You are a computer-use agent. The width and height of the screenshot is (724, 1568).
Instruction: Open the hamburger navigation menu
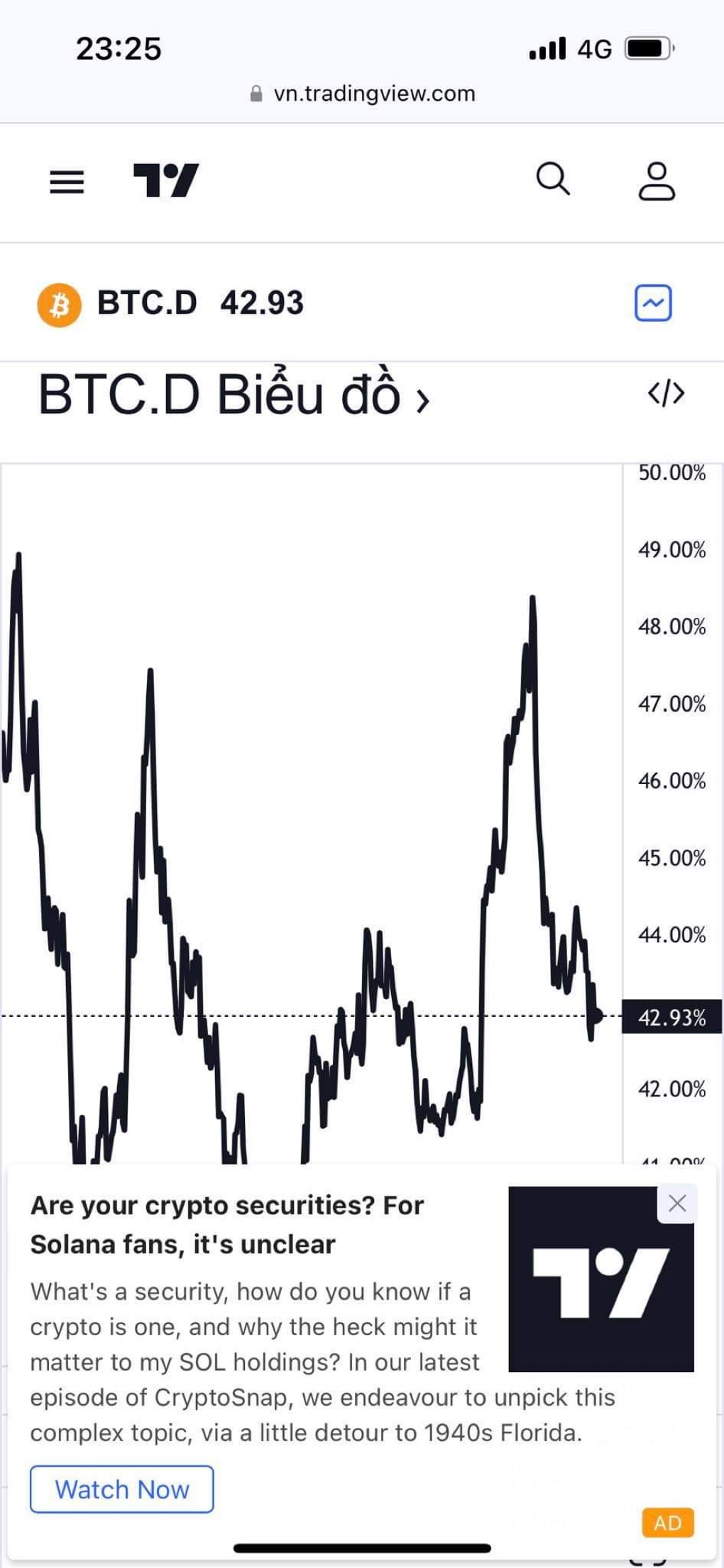point(67,182)
